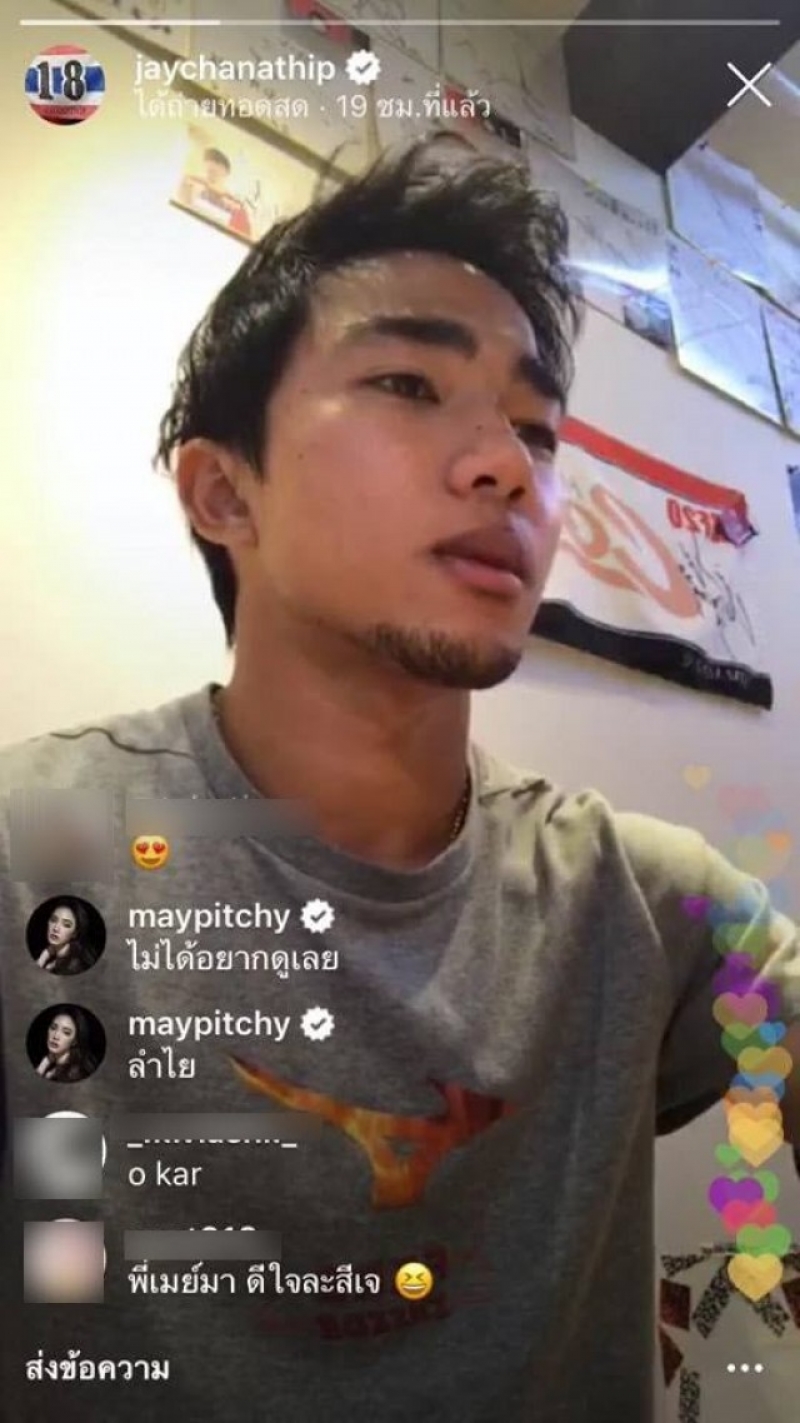
Task: Open the three-dot options menu
Action: point(744,1368)
